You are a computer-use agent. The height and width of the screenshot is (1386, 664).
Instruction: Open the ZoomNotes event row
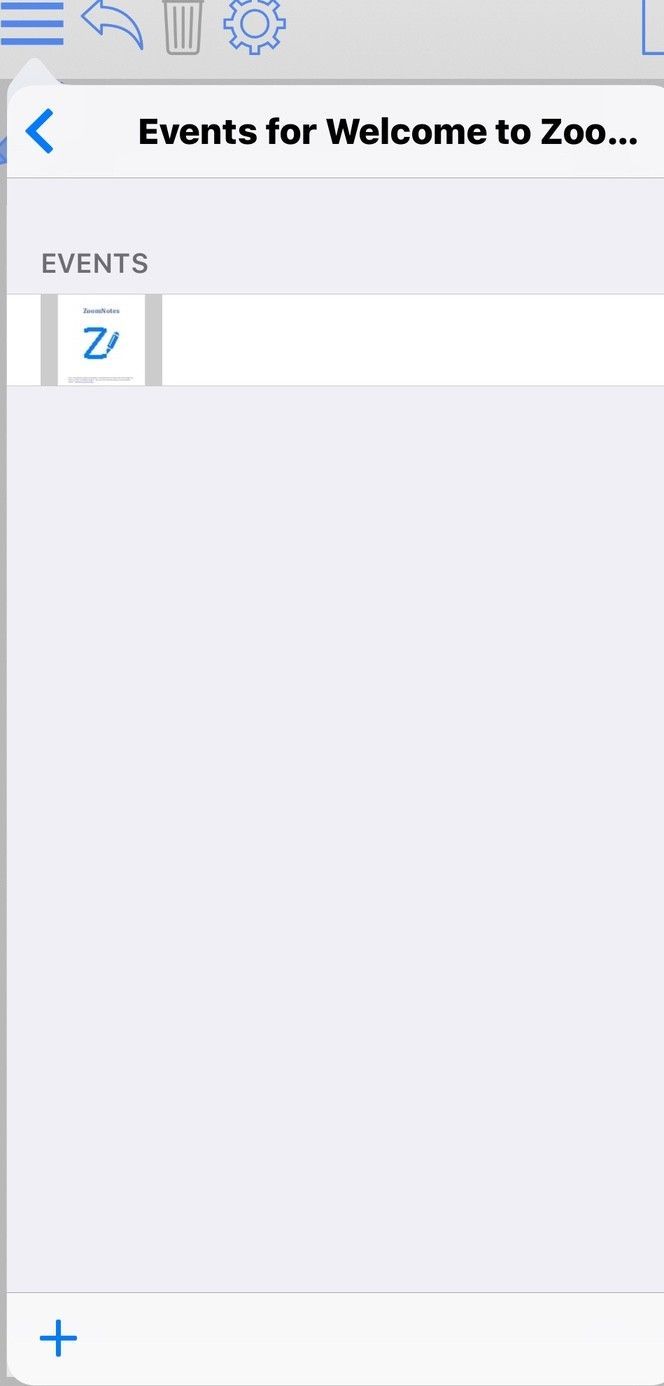pos(335,340)
